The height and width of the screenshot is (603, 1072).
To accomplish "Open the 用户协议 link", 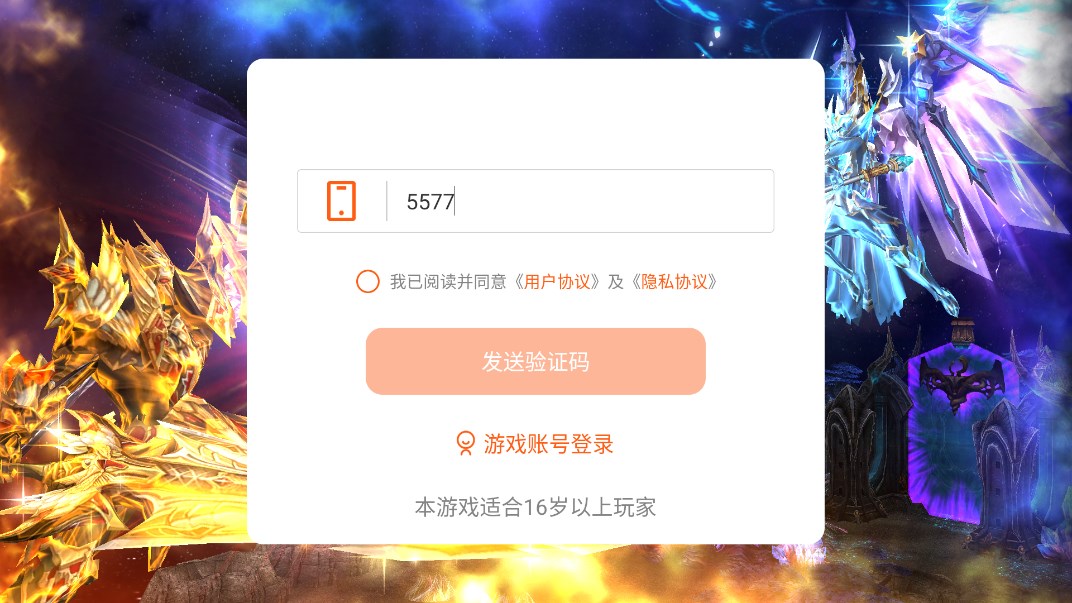I will point(561,282).
